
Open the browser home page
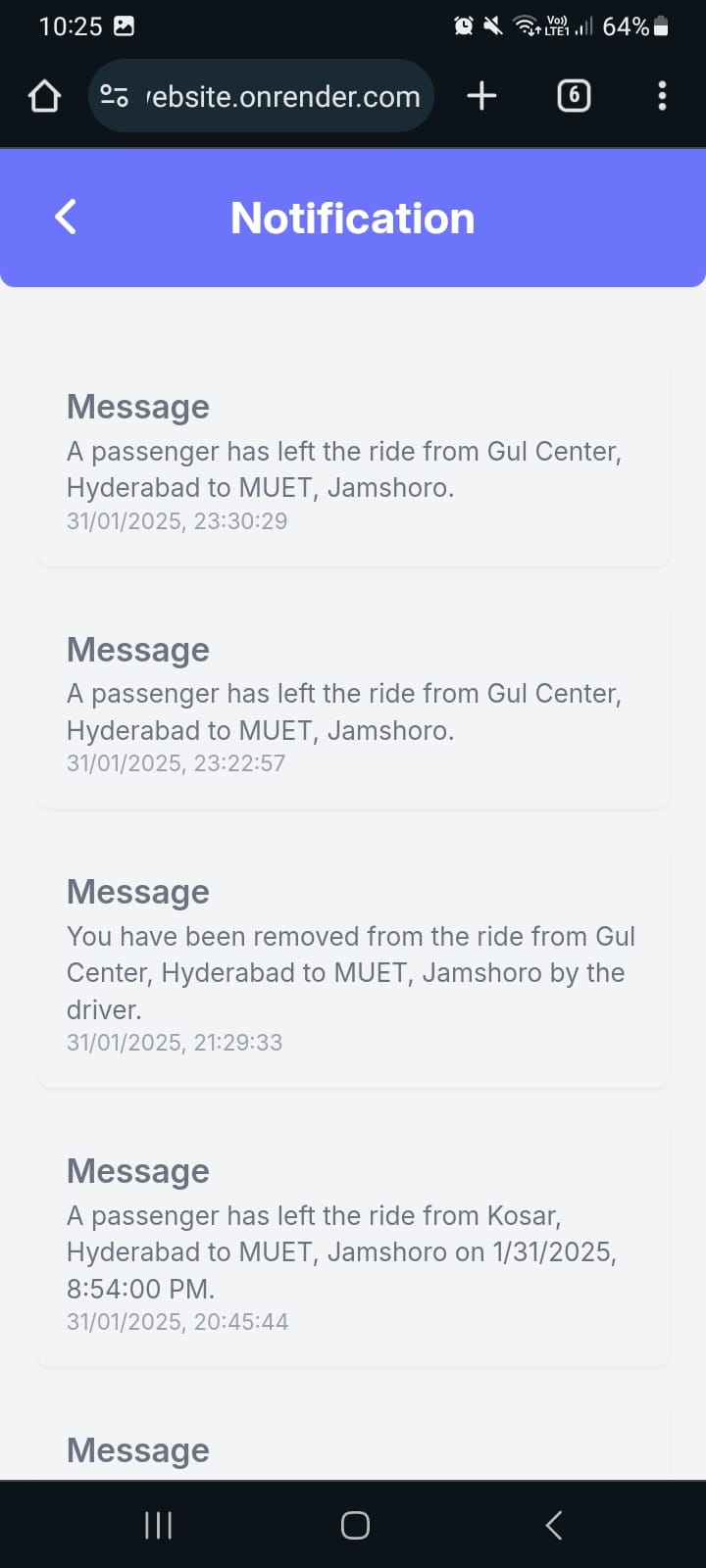click(44, 96)
